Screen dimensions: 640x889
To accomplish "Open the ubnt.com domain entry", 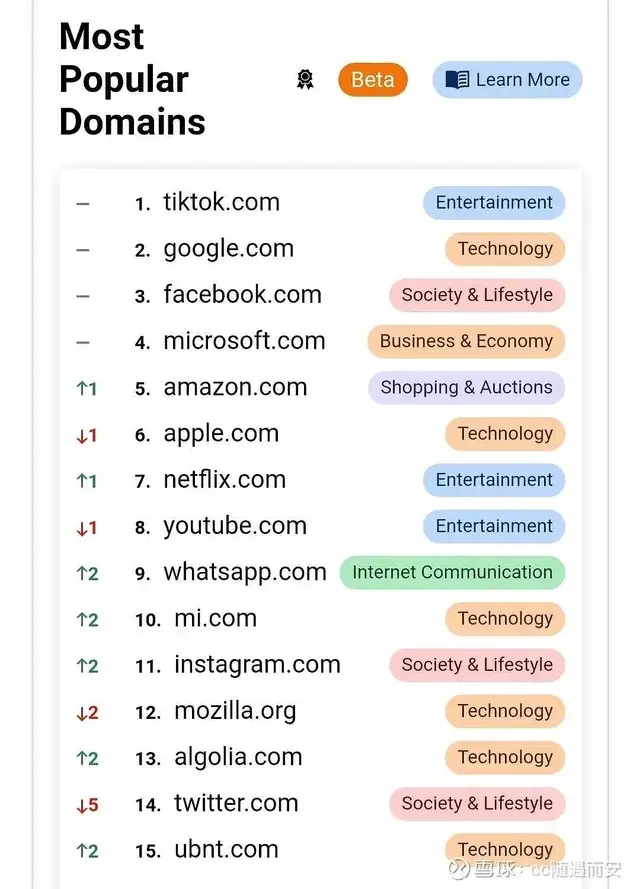I will point(226,849).
